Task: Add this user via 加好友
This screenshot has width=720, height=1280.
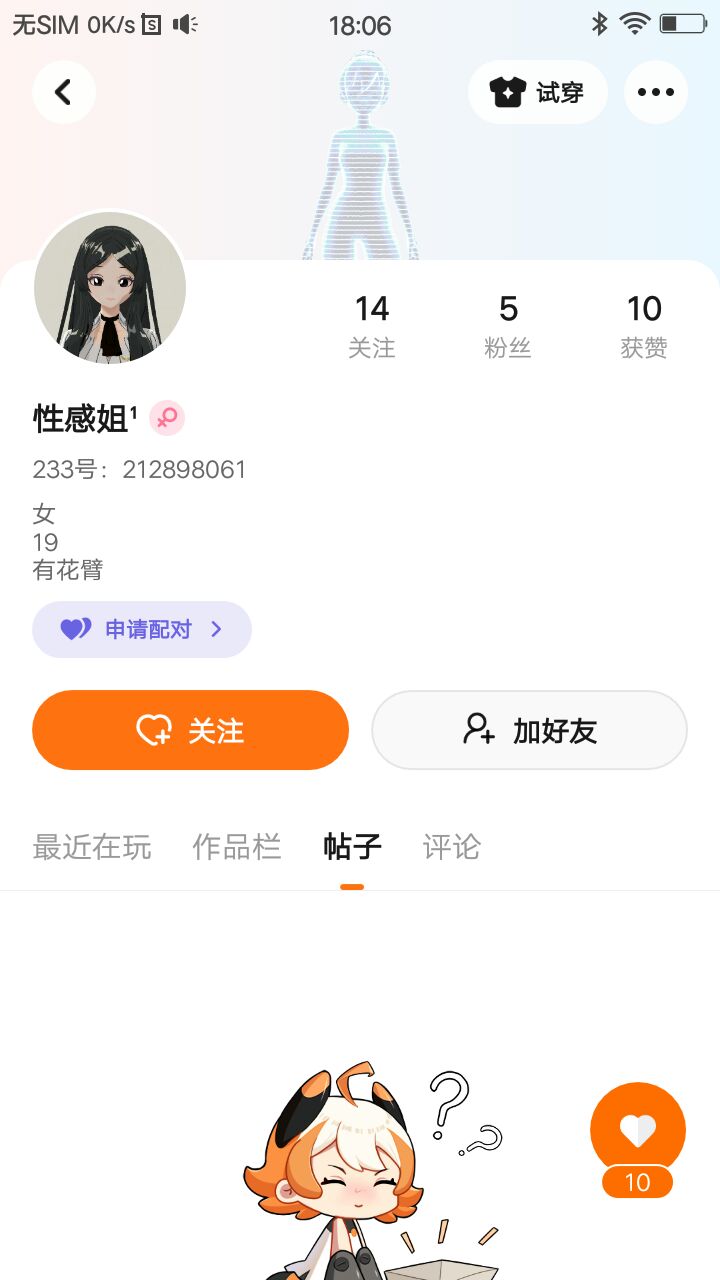Action: (529, 730)
